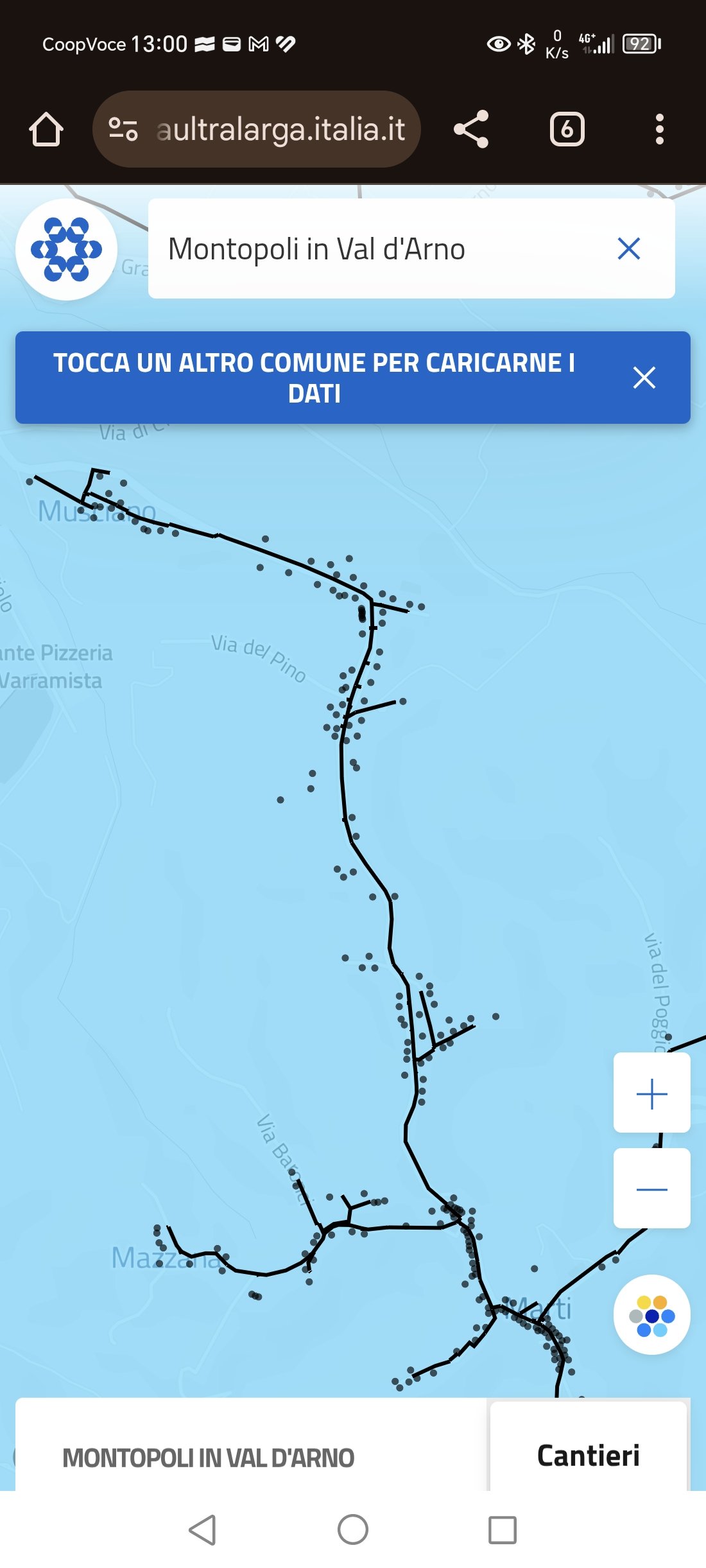The height and width of the screenshot is (1568, 706).
Task: Zoom out of the map
Action: tap(652, 1189)
